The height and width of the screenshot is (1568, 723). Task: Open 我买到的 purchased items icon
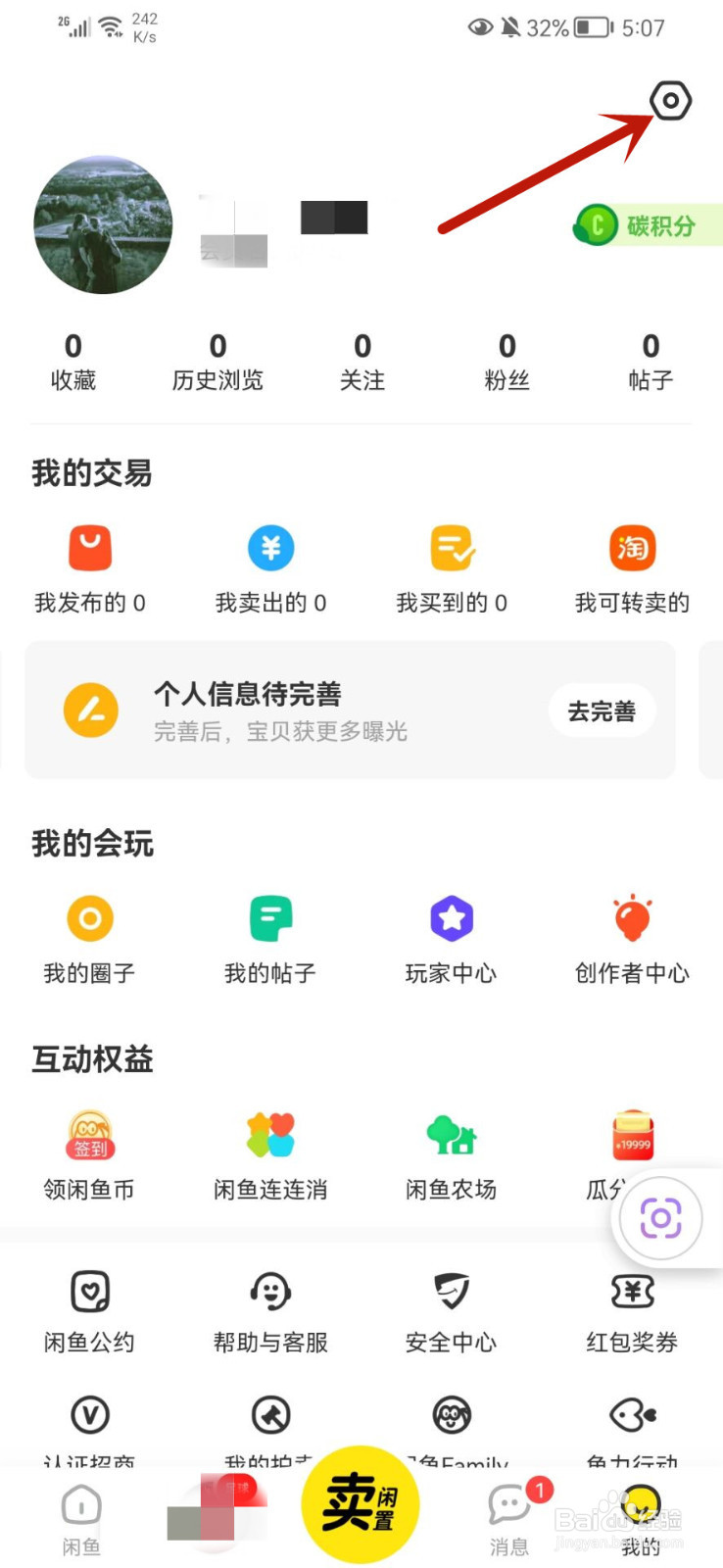click(451, 550)
